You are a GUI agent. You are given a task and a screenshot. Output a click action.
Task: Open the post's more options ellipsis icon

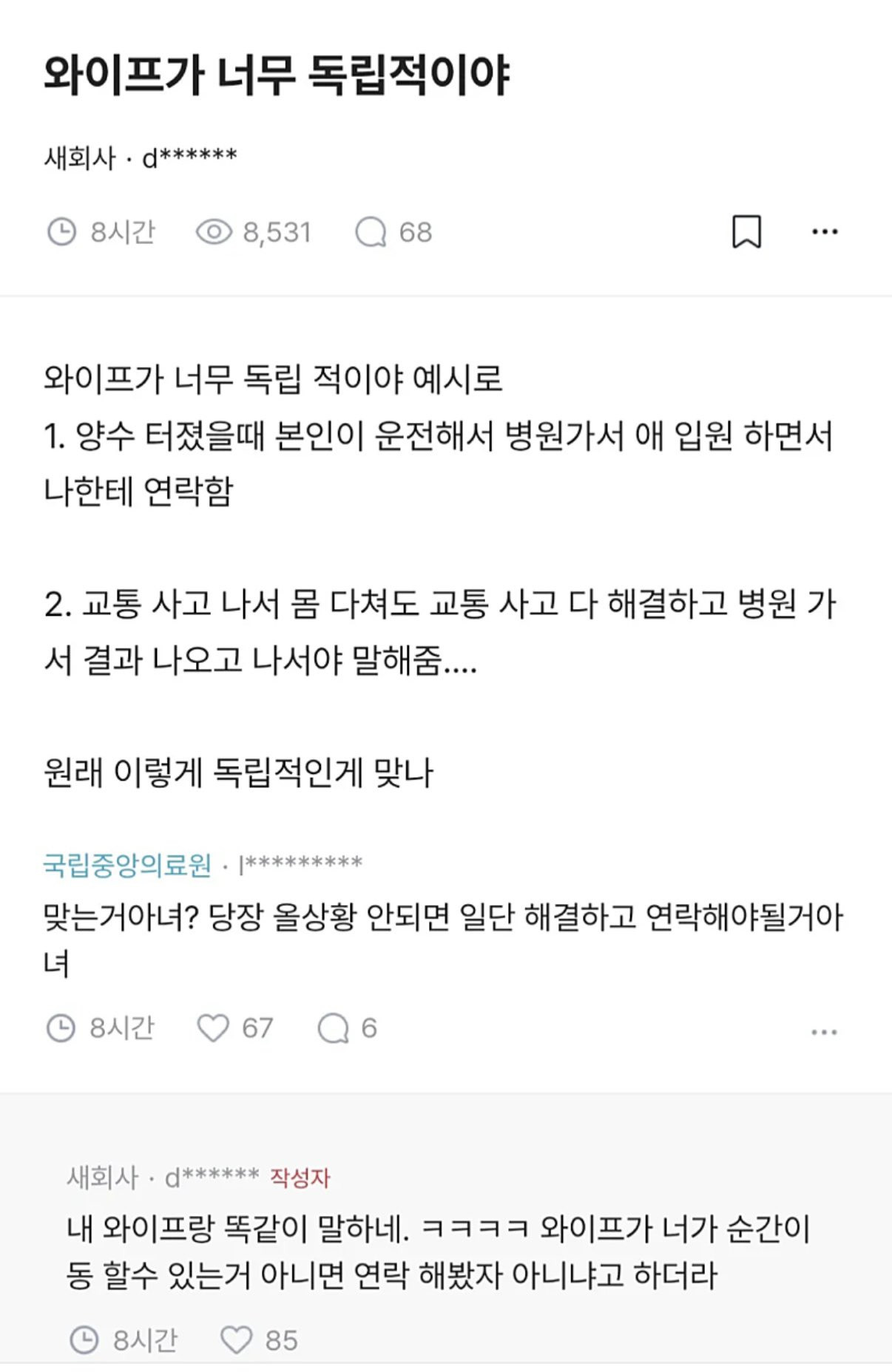pyautogui.click(x=823, y=234)
